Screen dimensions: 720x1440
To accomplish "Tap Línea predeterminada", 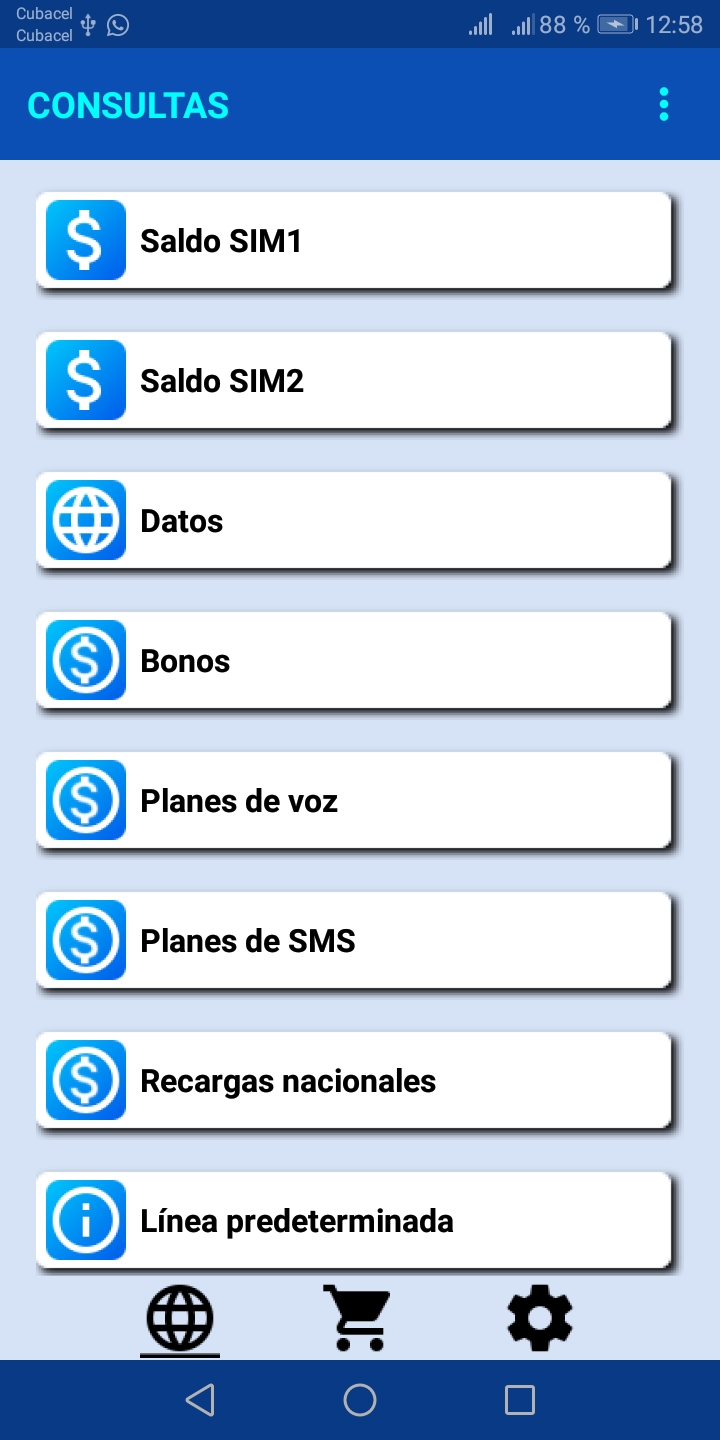I will point(353,1220).
